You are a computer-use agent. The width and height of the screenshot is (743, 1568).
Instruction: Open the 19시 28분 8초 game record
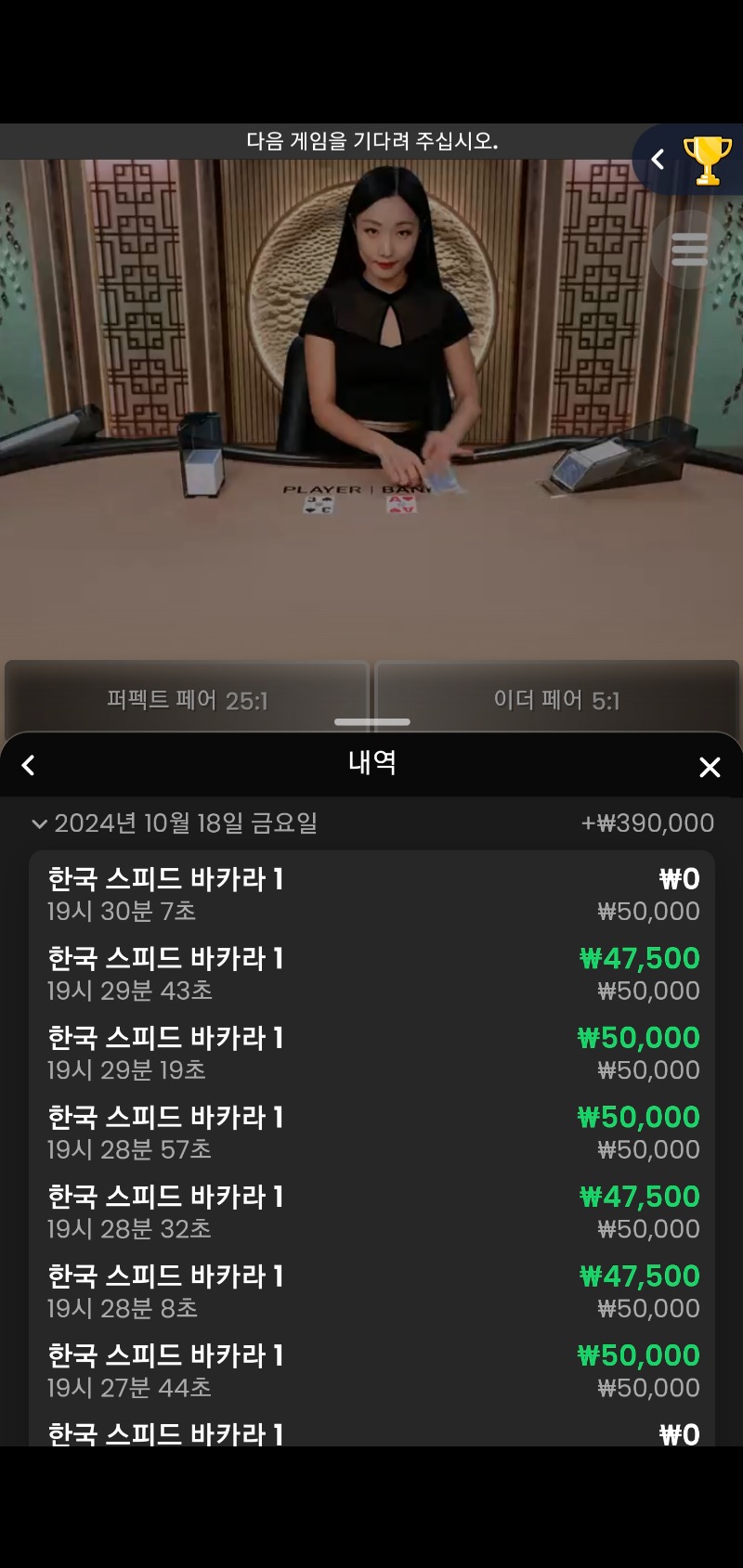pyautogui.click(x=371, y=1291)
